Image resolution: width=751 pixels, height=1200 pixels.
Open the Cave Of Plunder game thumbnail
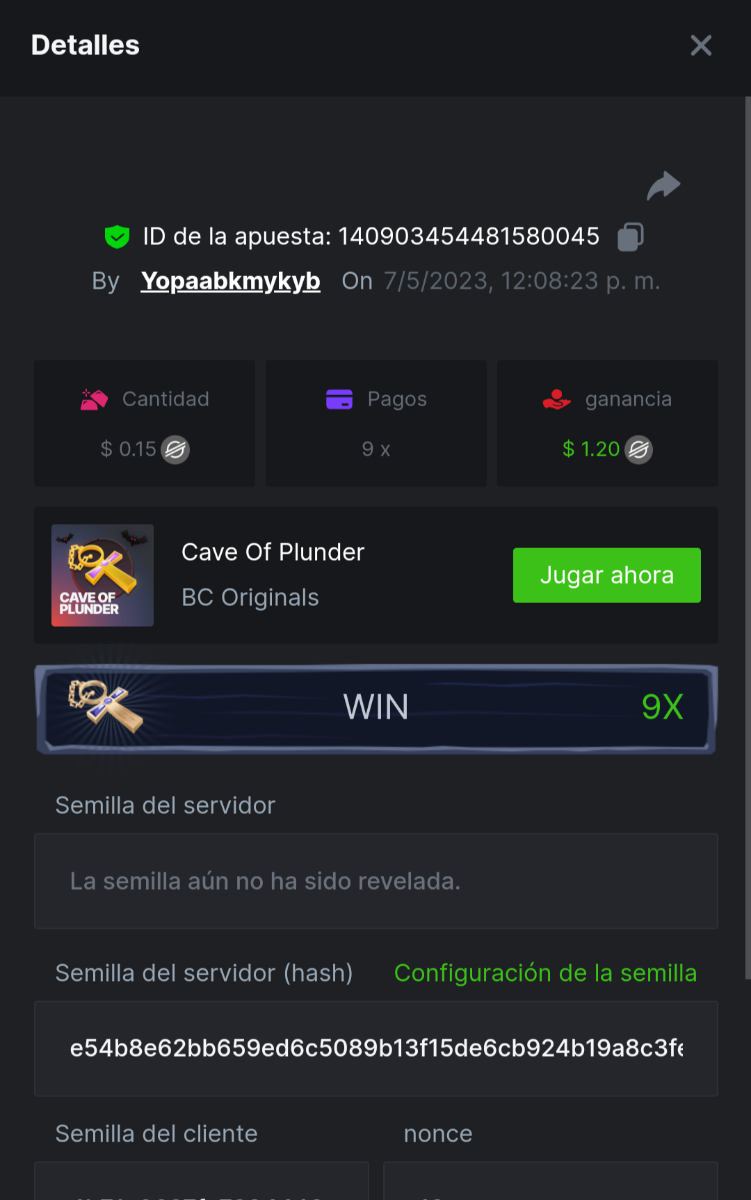tap(102, 576)
